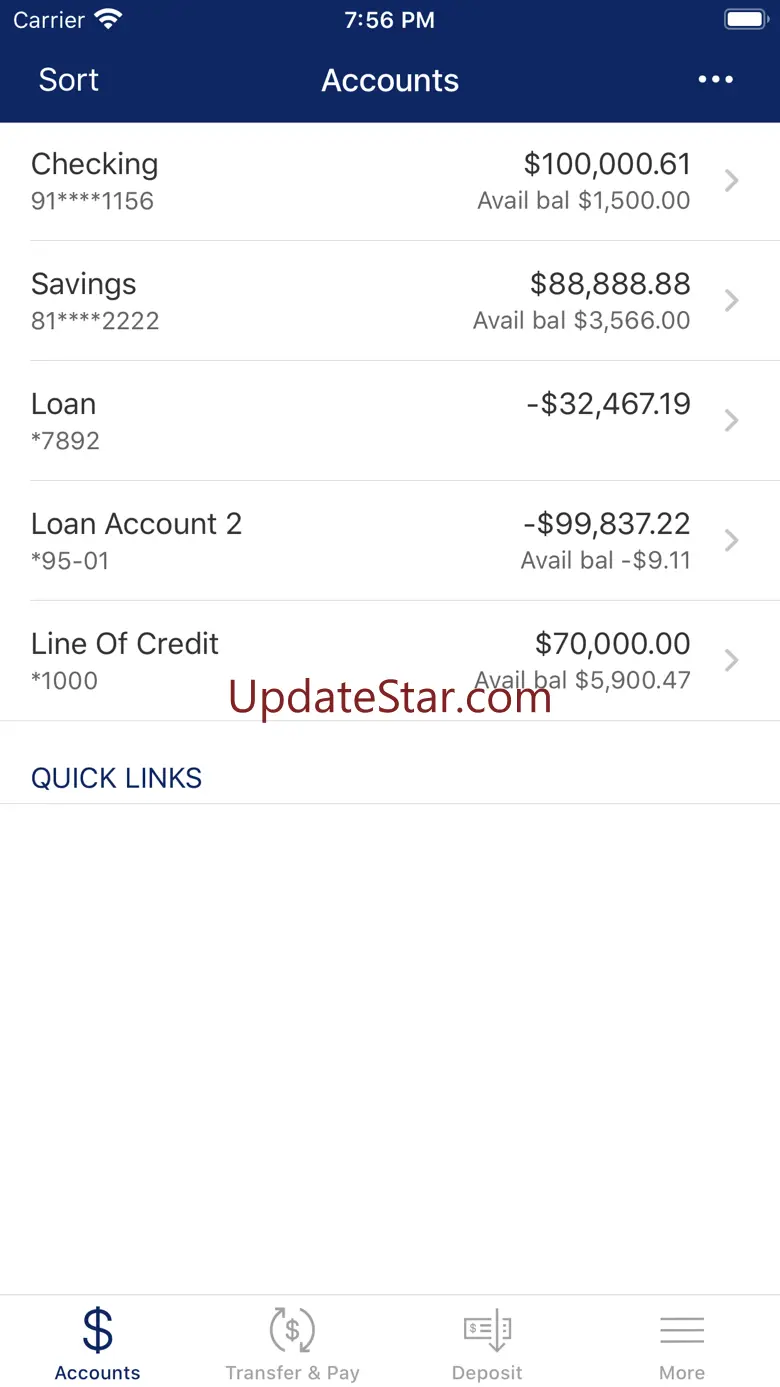Go to the Deposit tab

487,1343
